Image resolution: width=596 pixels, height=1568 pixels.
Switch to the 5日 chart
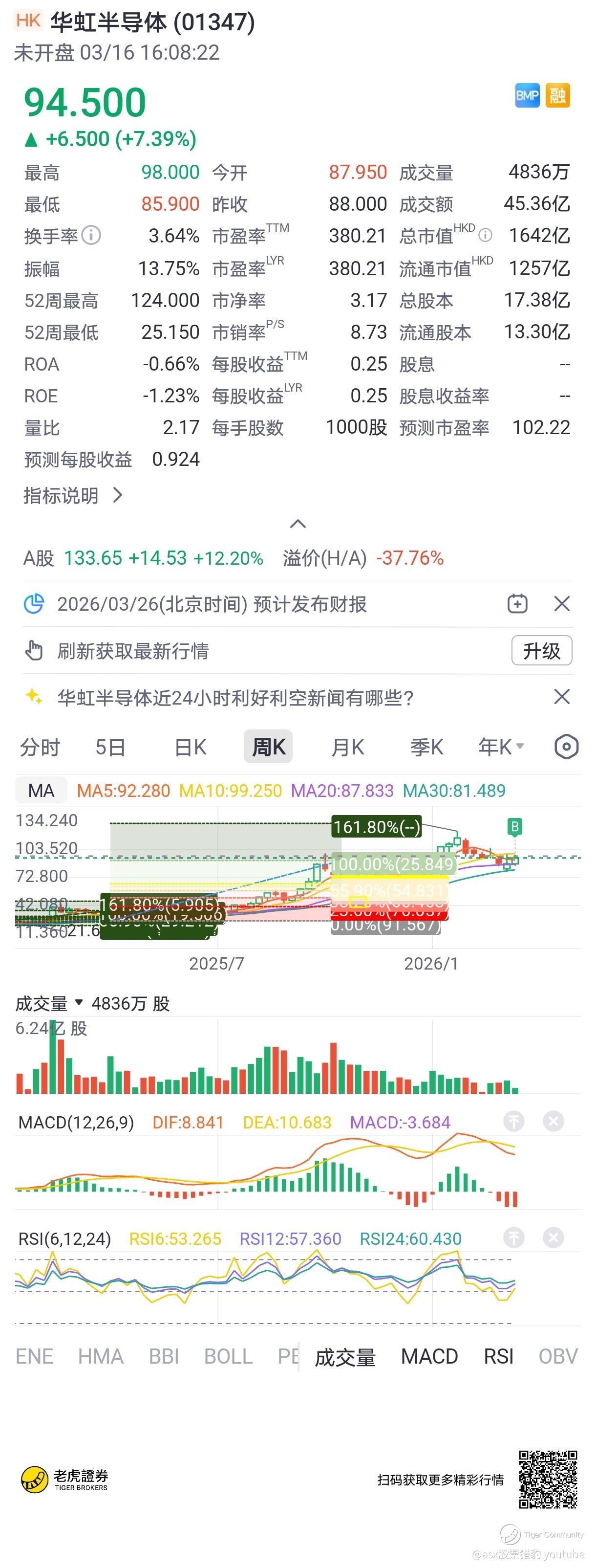point(110,747)
